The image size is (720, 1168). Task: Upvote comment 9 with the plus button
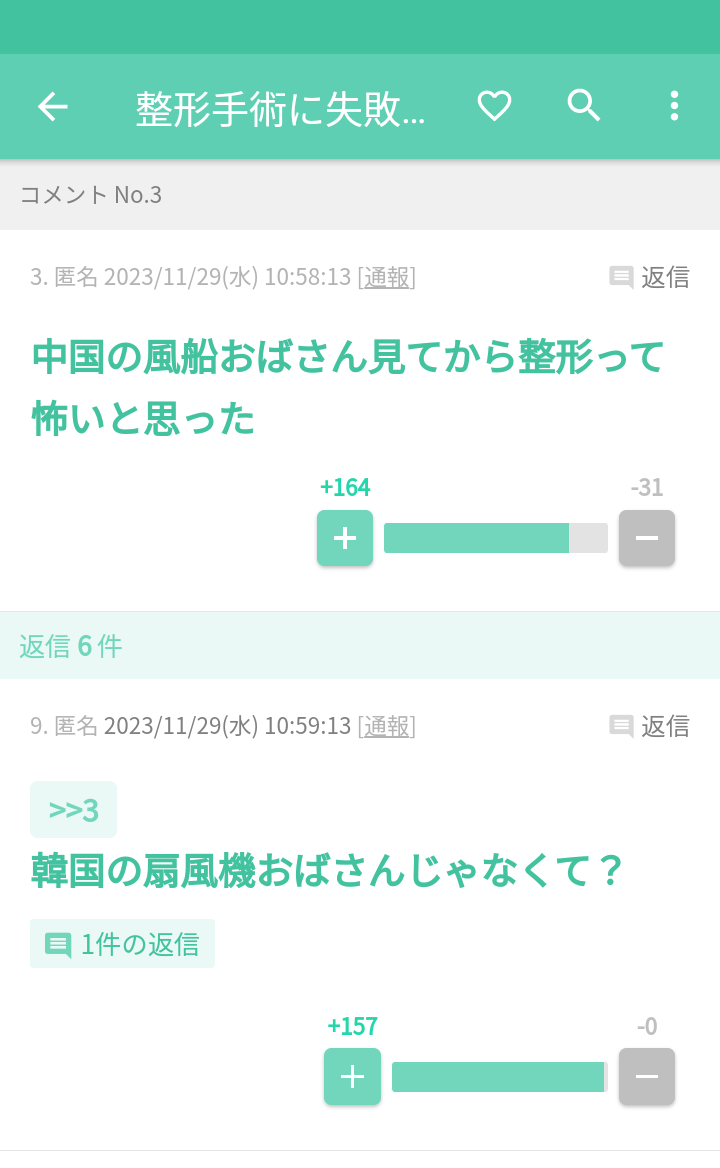pos(352,1077)
